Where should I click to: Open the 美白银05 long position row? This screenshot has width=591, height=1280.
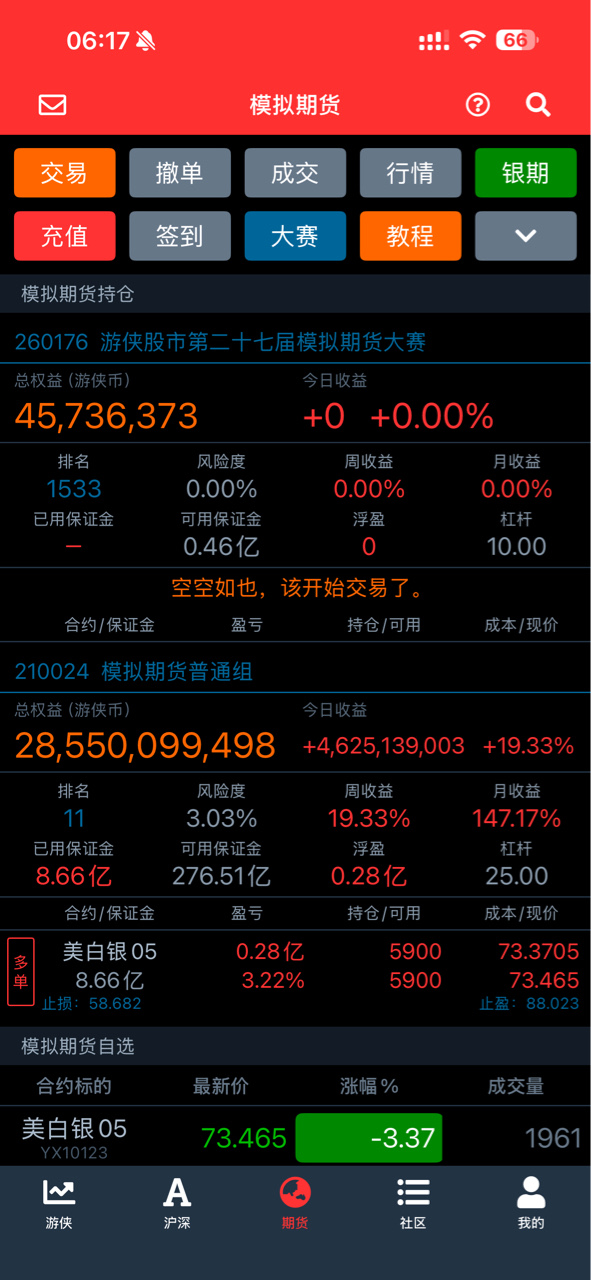tap(295, 972)
